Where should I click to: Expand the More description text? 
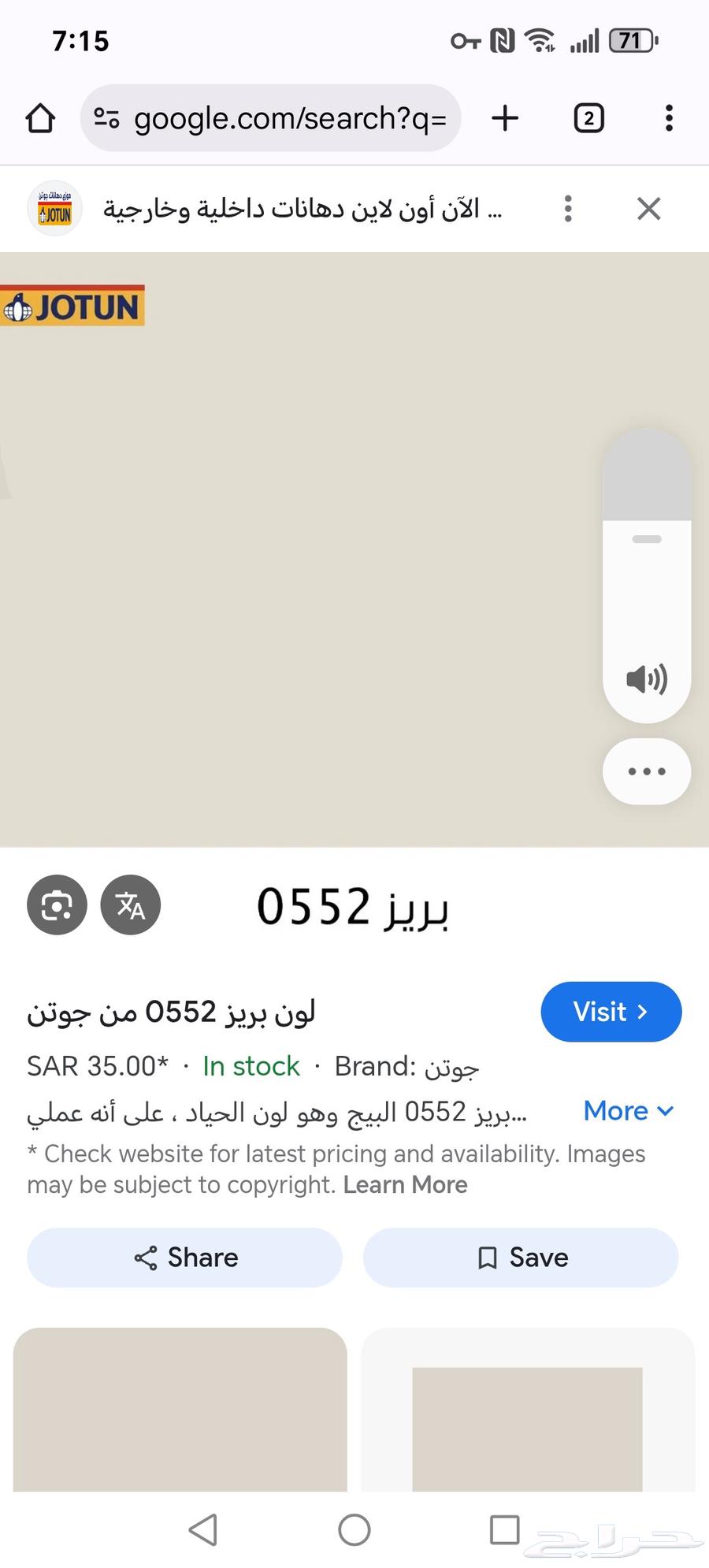(628, 1110)
